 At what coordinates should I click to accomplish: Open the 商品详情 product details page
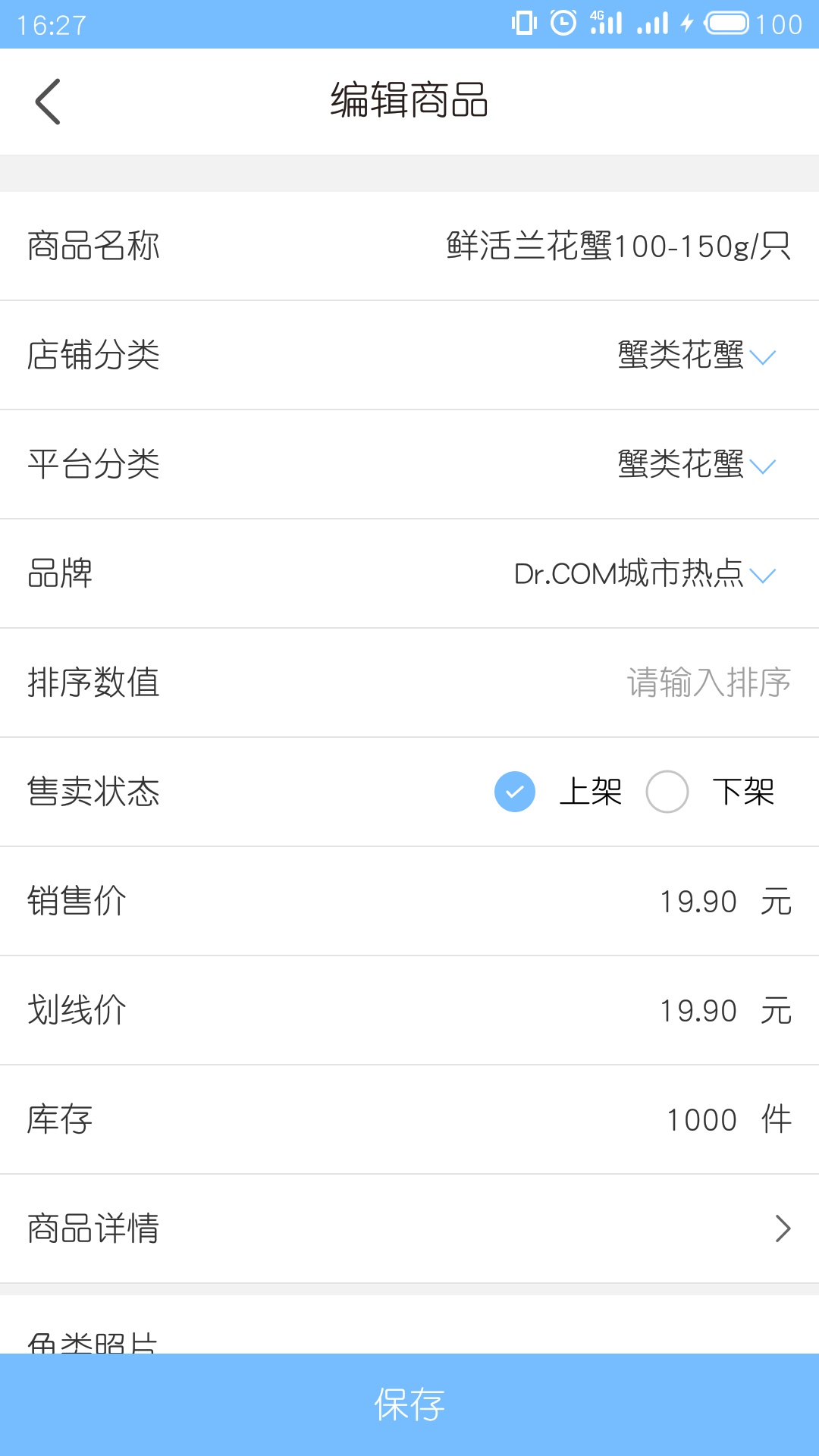tap(94, 1227)
